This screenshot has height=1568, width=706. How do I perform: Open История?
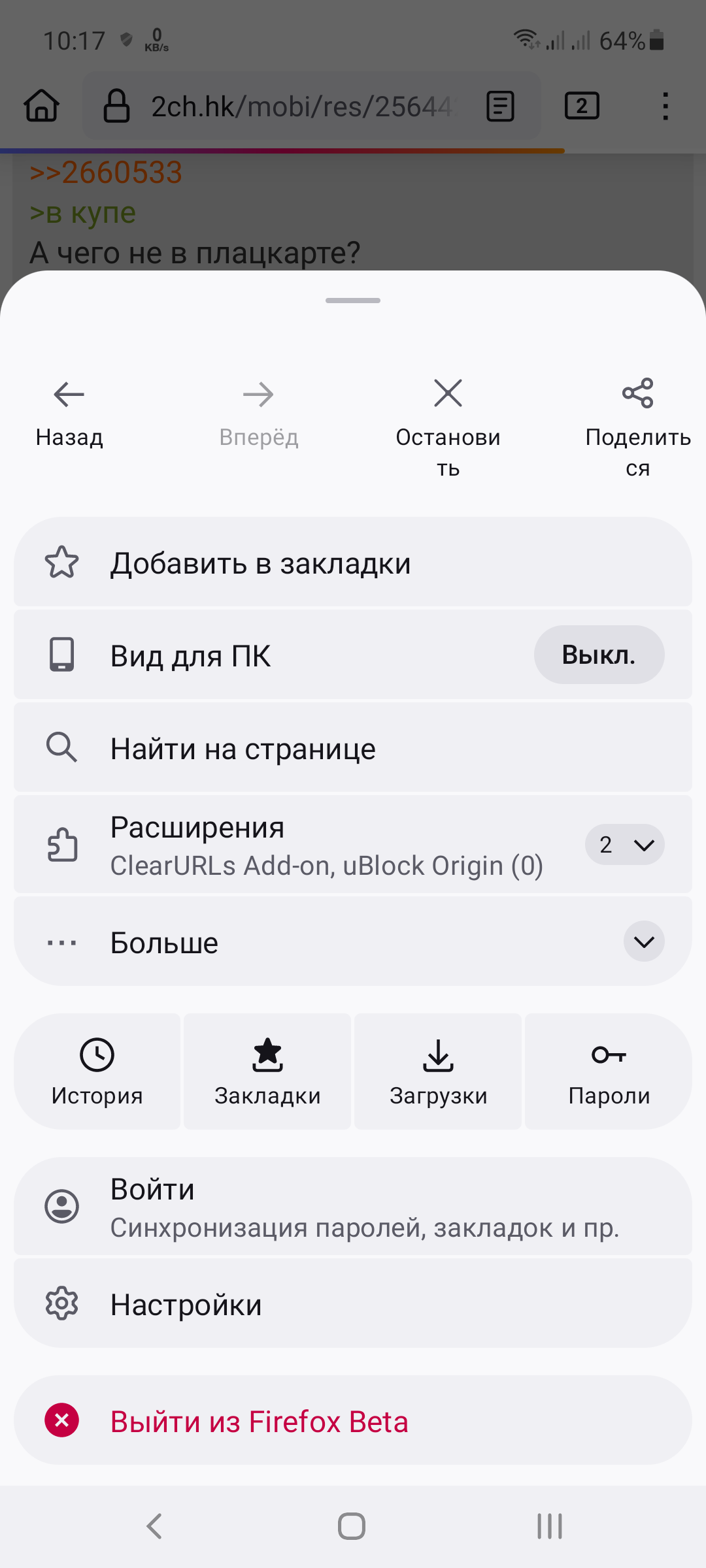click(97, 1071)
